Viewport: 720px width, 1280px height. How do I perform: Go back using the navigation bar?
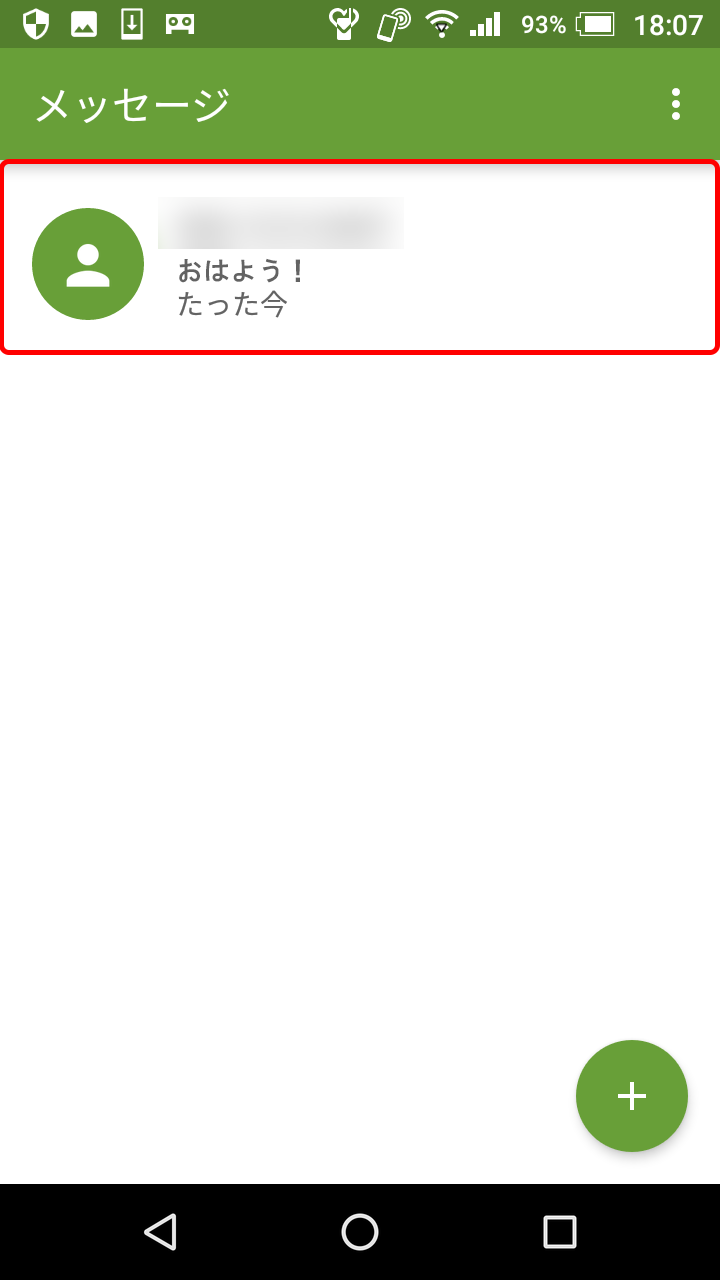coord(160,1232)
